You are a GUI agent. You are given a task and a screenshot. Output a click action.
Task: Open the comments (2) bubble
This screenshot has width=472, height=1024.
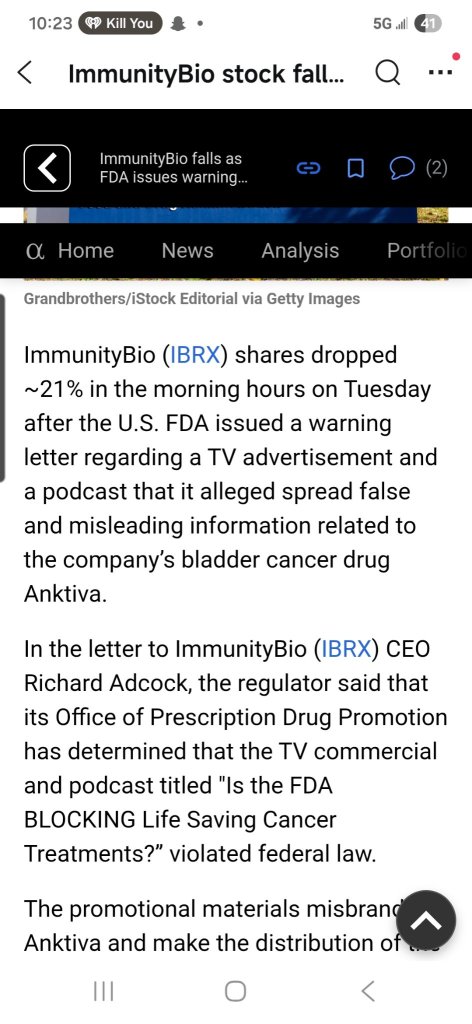tap(418, 168)
